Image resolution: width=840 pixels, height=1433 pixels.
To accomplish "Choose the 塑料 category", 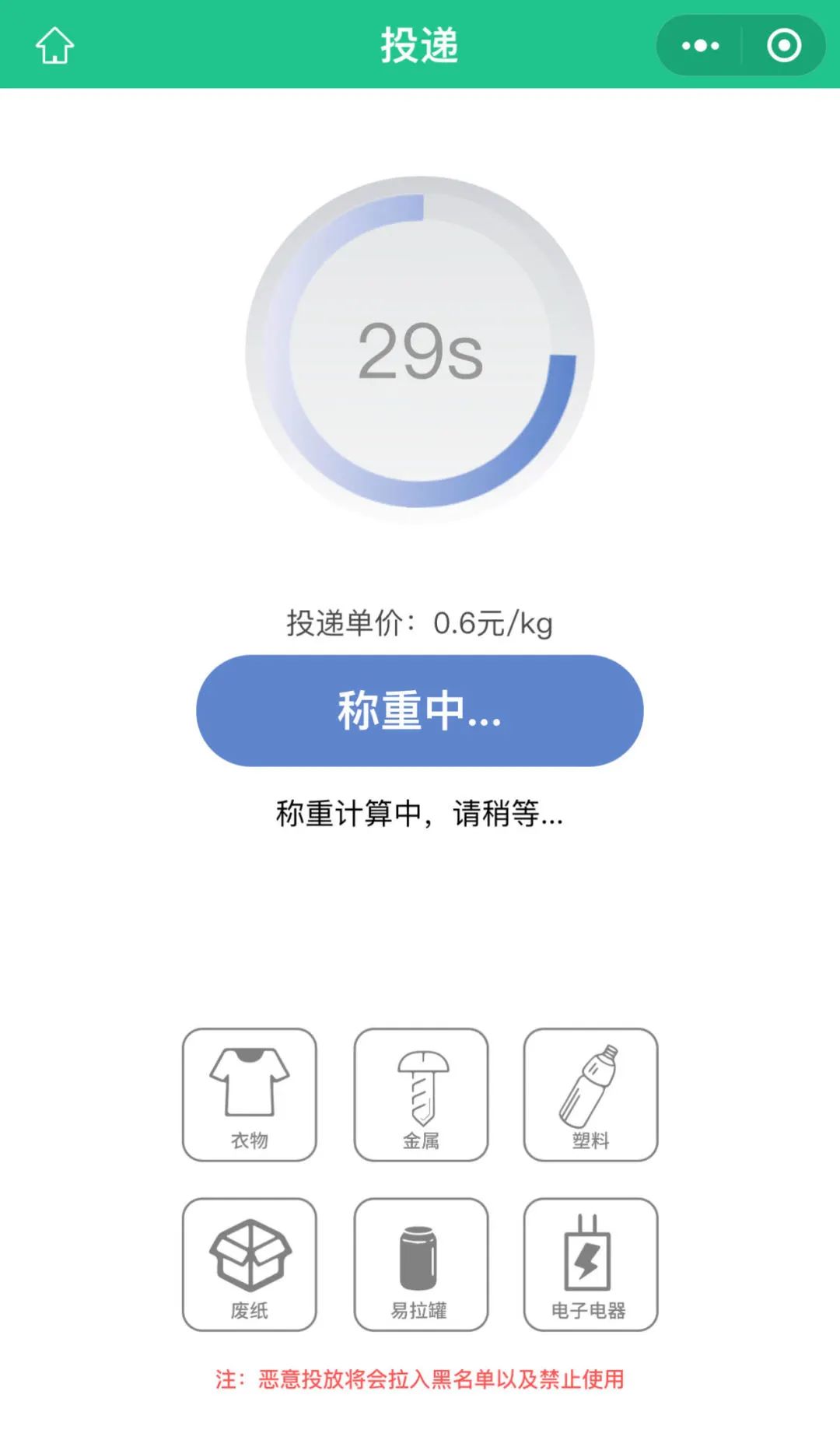I will pos(591,1095).
